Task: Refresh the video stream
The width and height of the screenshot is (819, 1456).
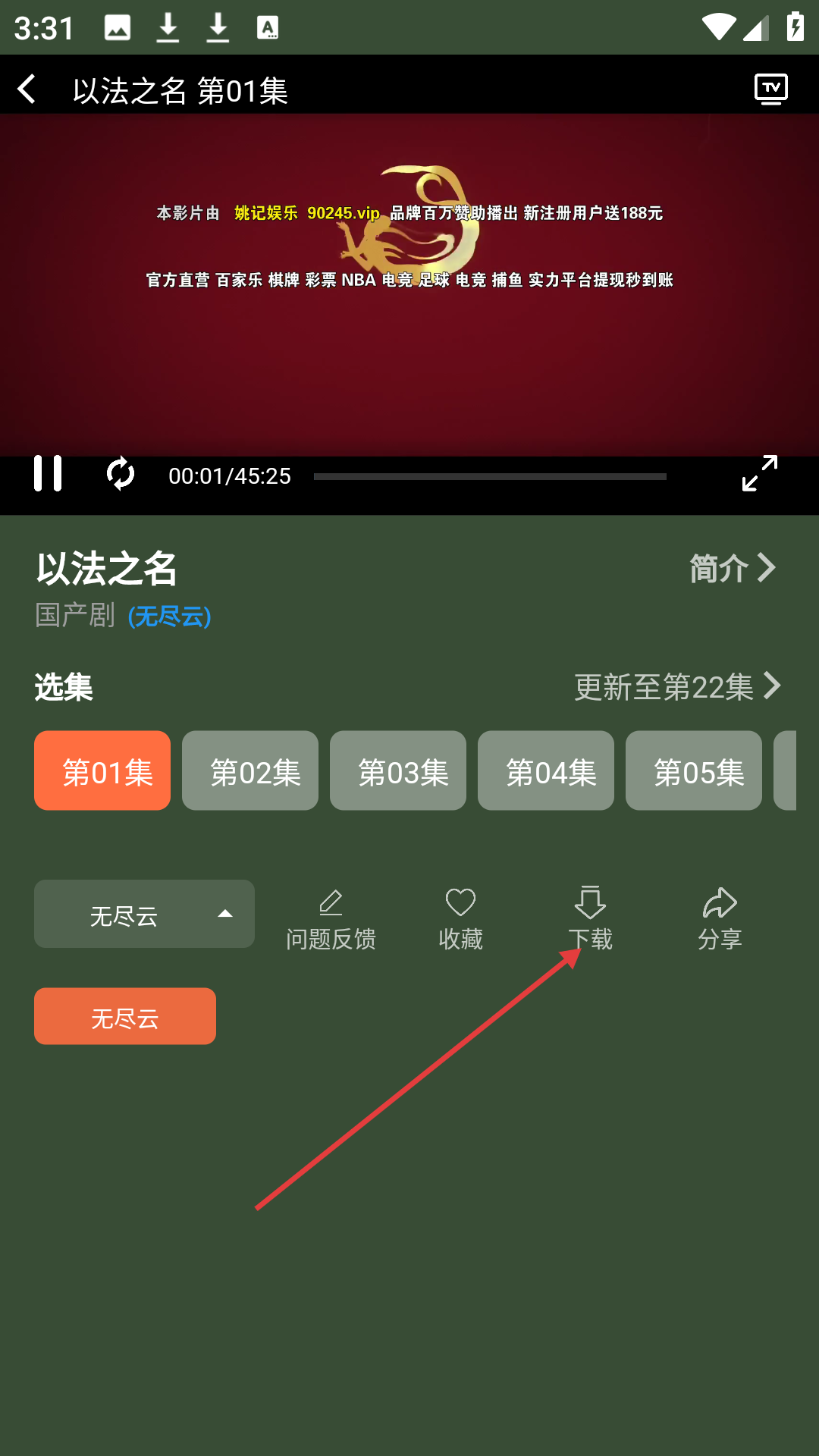Action: 121,475
